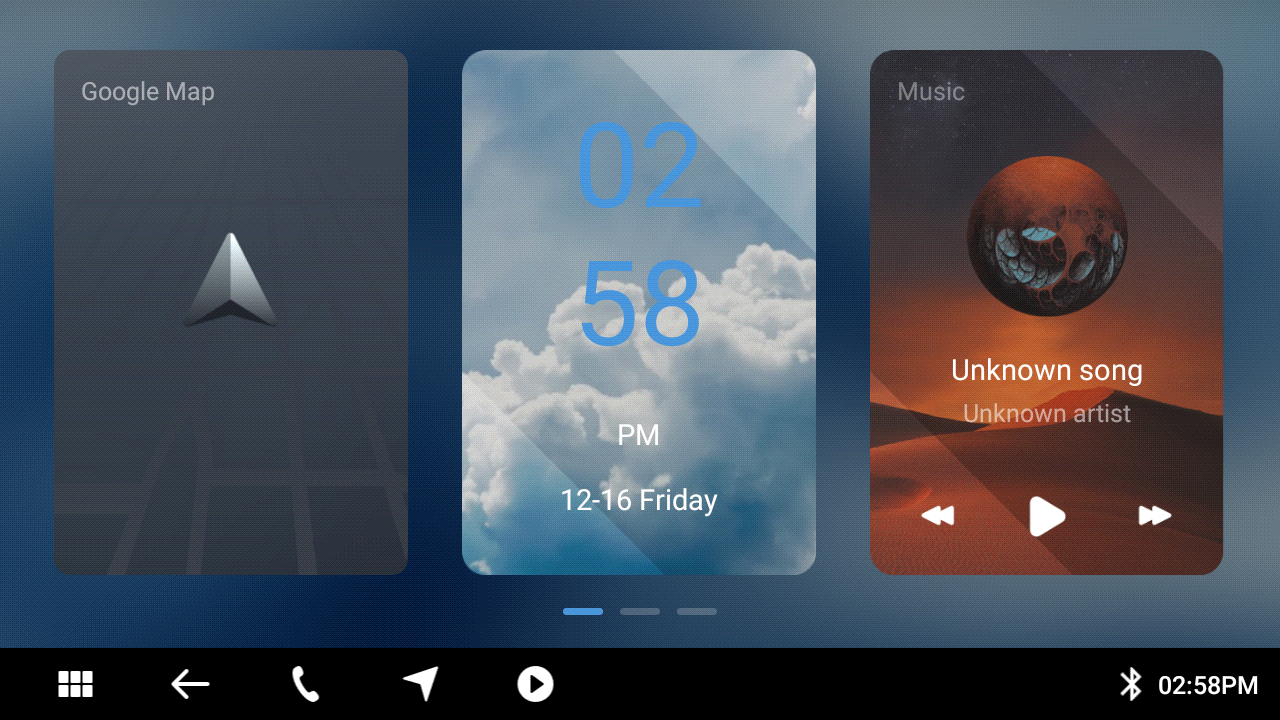Open the clock and date card
The image size is (1280, 720).
pos(638,312)
